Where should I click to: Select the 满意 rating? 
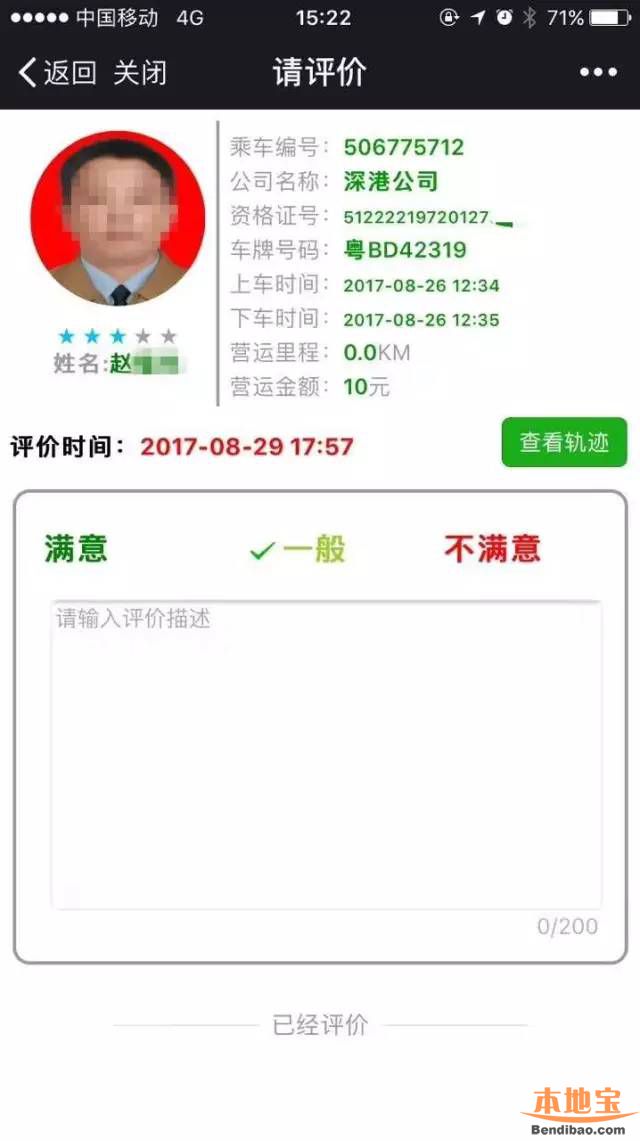(76, 549)
